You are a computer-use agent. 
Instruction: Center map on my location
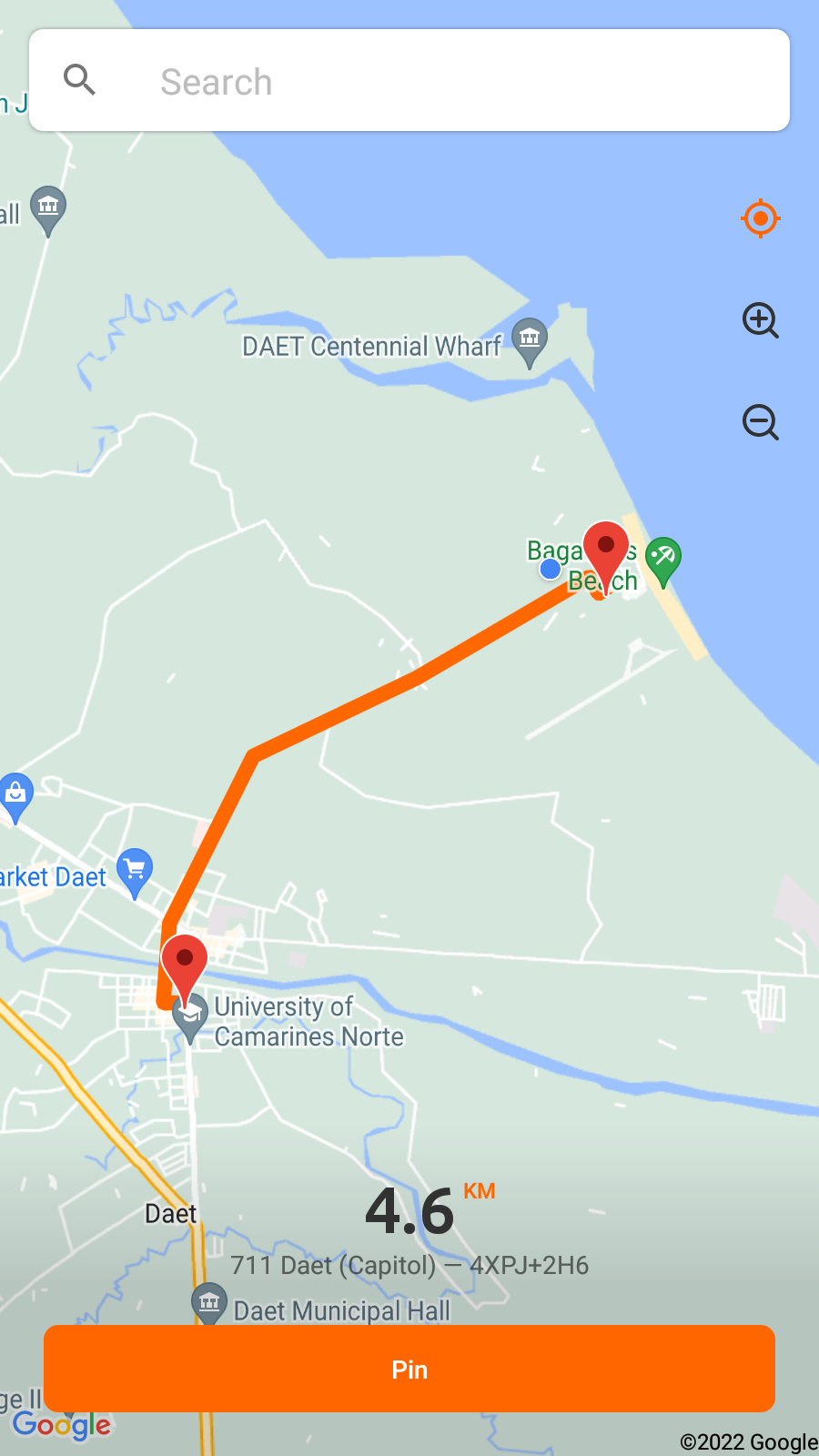pos(760,218)
